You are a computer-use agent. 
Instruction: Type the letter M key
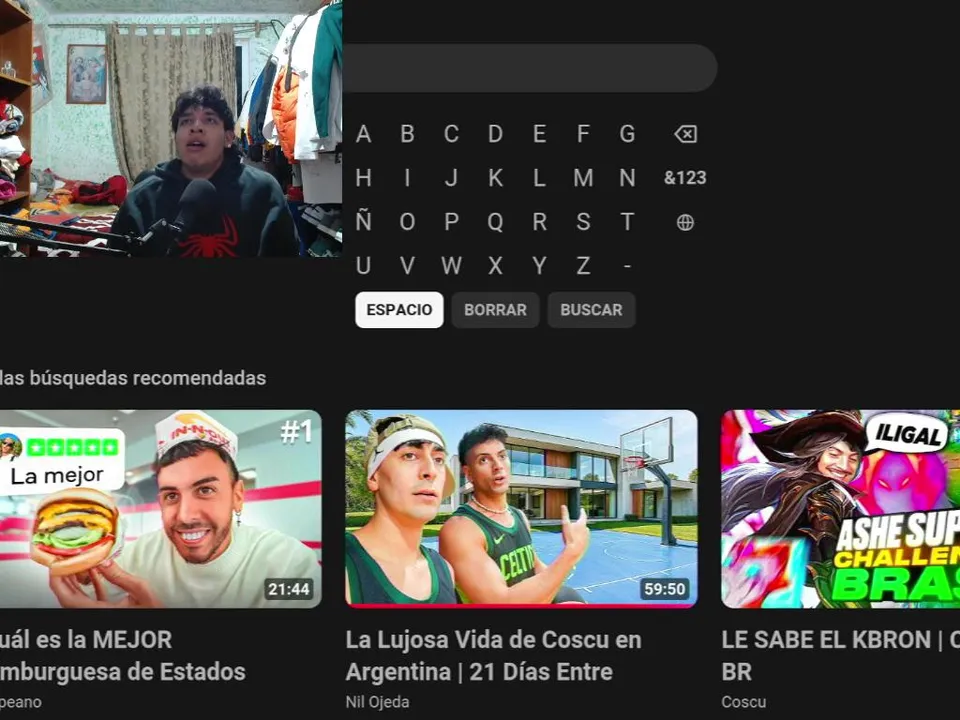[583, 178]
